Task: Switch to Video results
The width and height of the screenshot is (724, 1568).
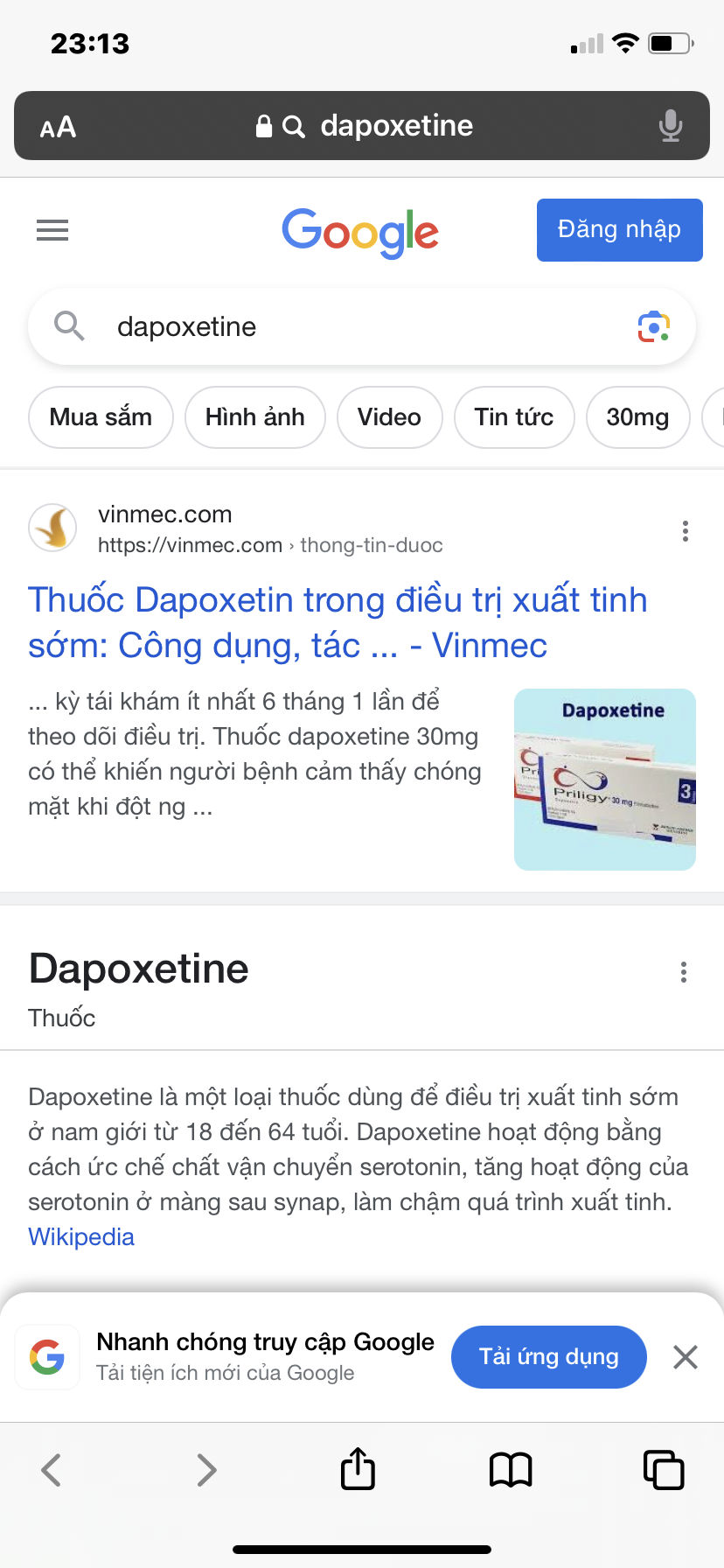Action: (x=389, y=417)
